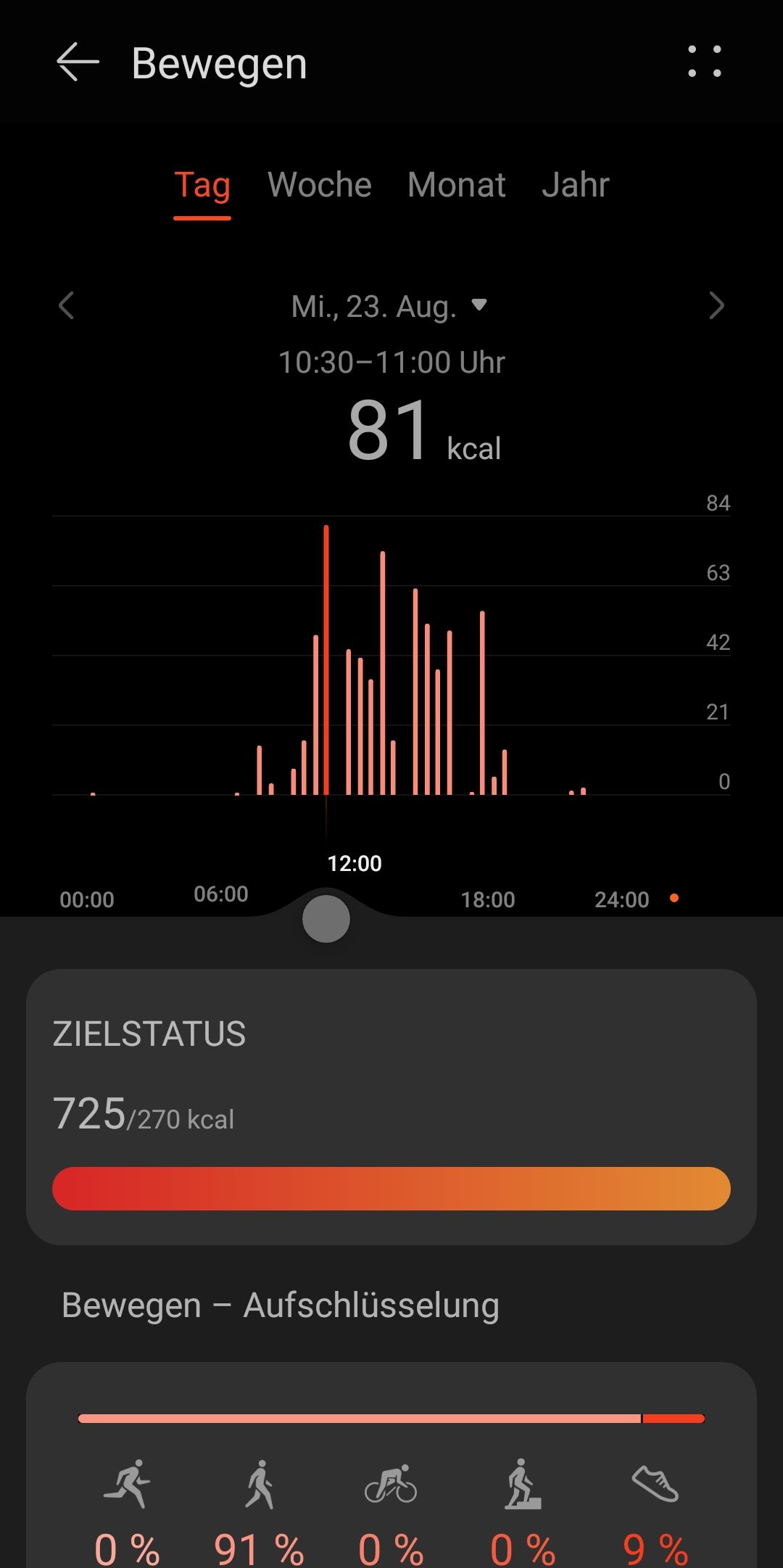Open the Mi., 23. Aug. date picker

tap(389, 306)
